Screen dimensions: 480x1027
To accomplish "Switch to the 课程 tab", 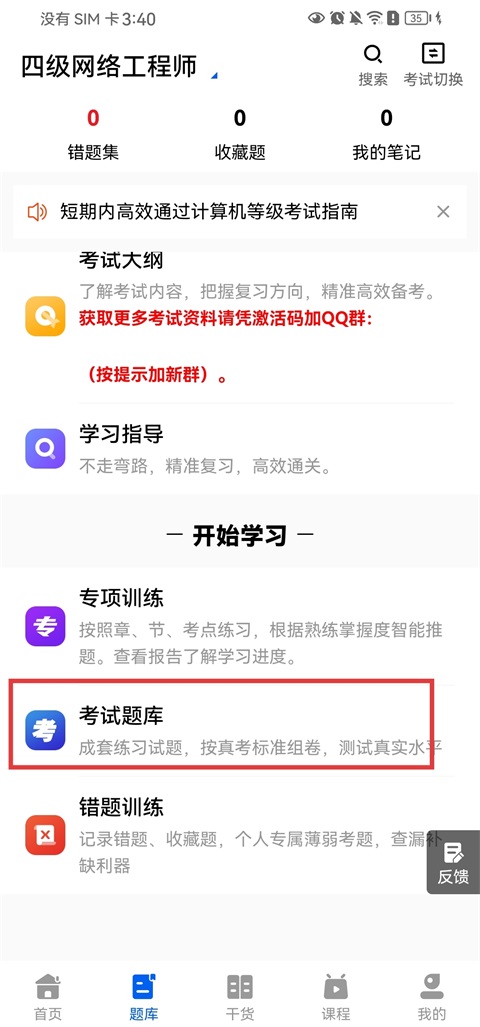I will (x=336, y=997).
